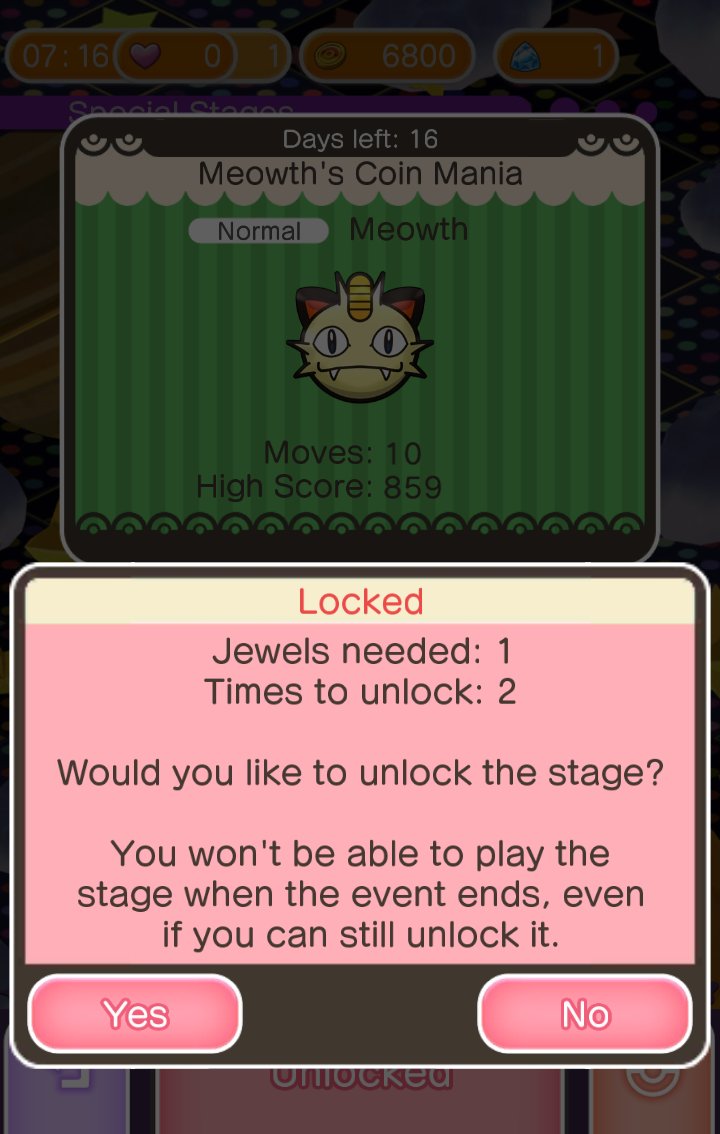Confirm unlocking the stage with Yes
Screen dimensions: 720x1134
(135, 1013)
